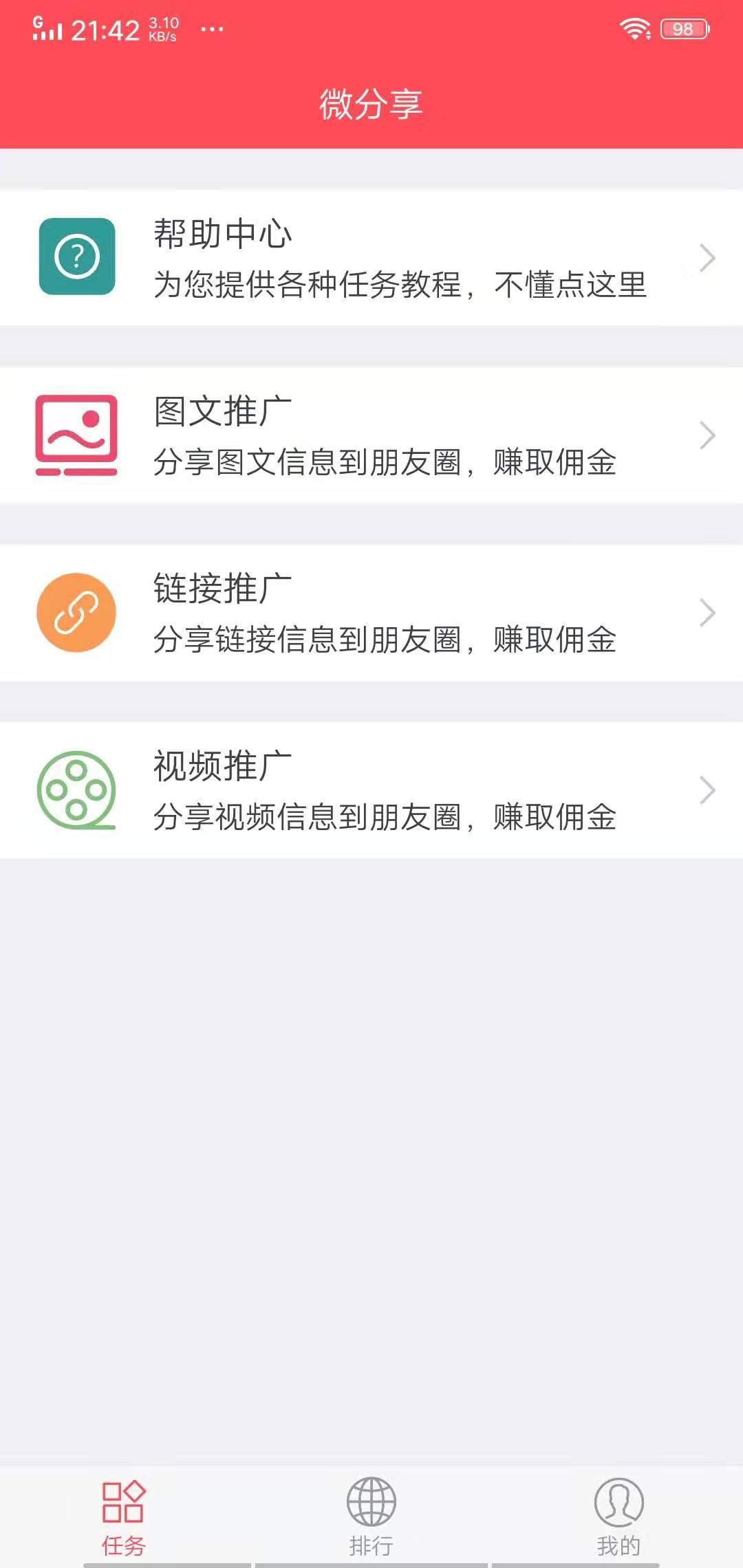
Task: Open the 链接推广 promotion entry
Action: [371, 611]
